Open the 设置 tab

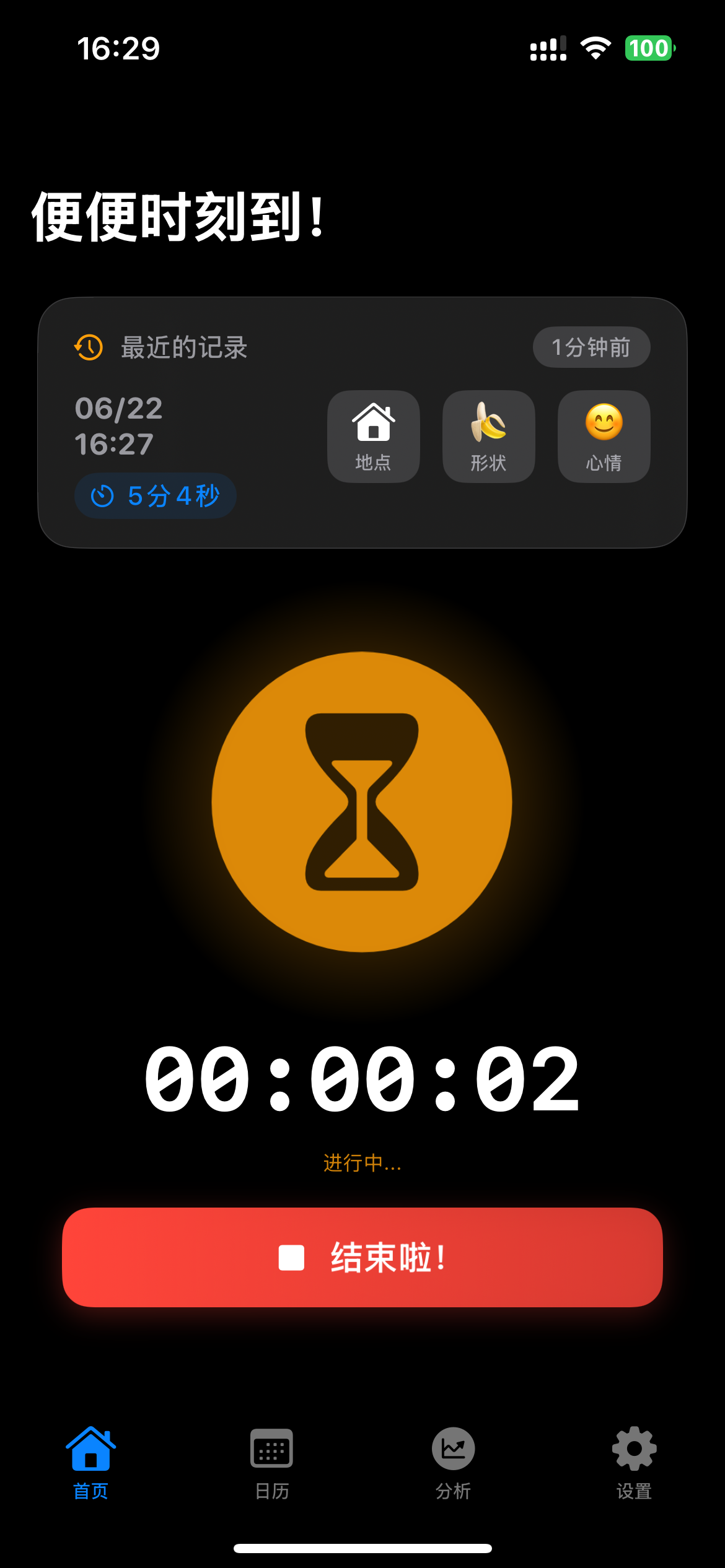pos(634,1463)
